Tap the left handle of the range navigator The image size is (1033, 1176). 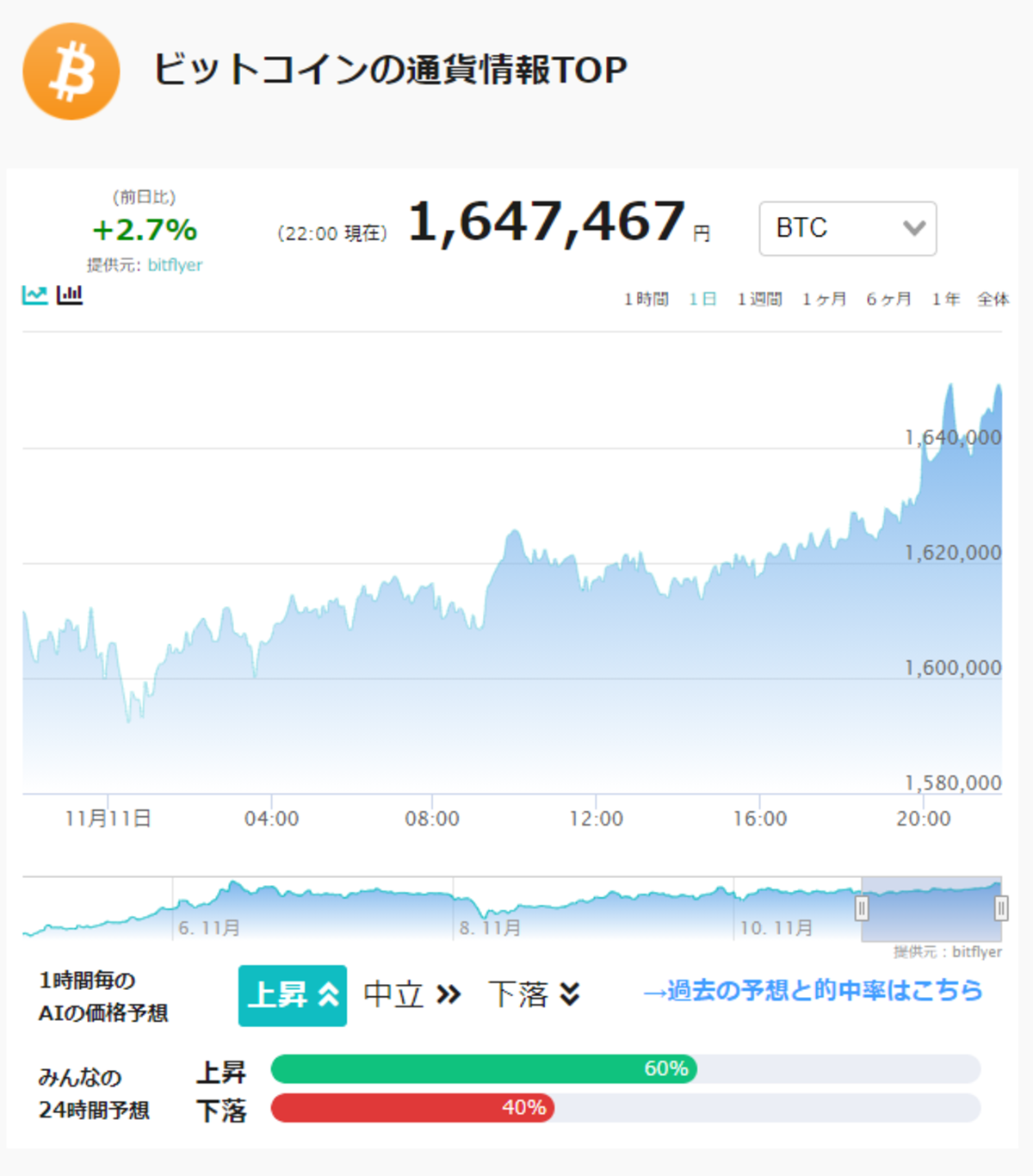[x=862, y=908]
